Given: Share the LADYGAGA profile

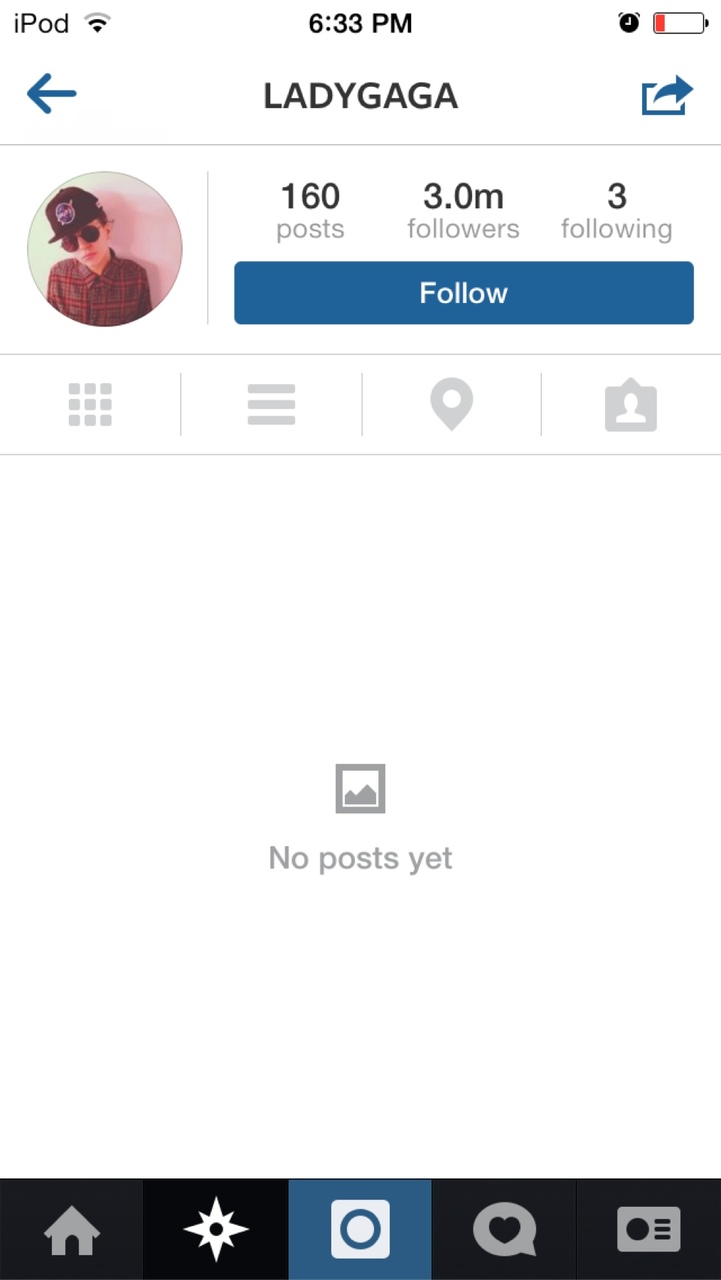Looking at the screenshot, I should pyautogui.click(x=667, y=96).
